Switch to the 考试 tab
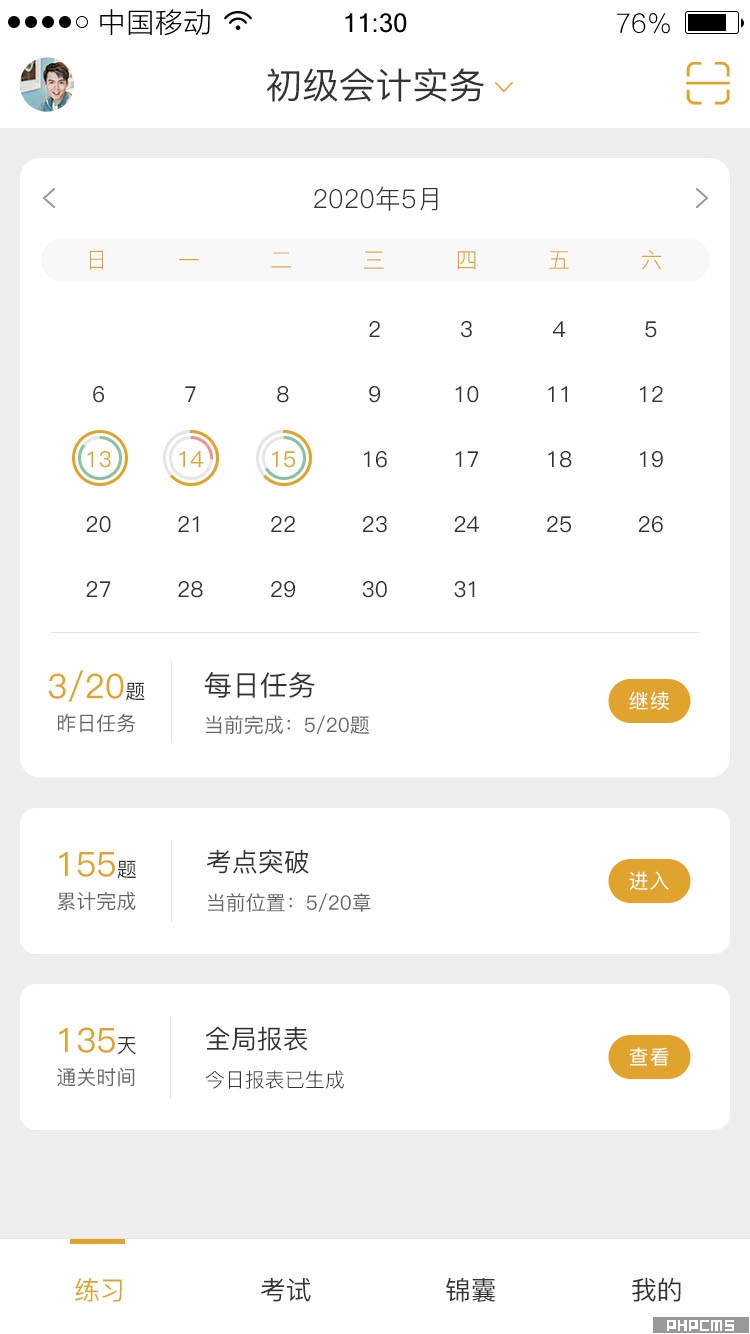This screenshot has height=1334, width=750. pyautogui.click(x=285, y=1290)
